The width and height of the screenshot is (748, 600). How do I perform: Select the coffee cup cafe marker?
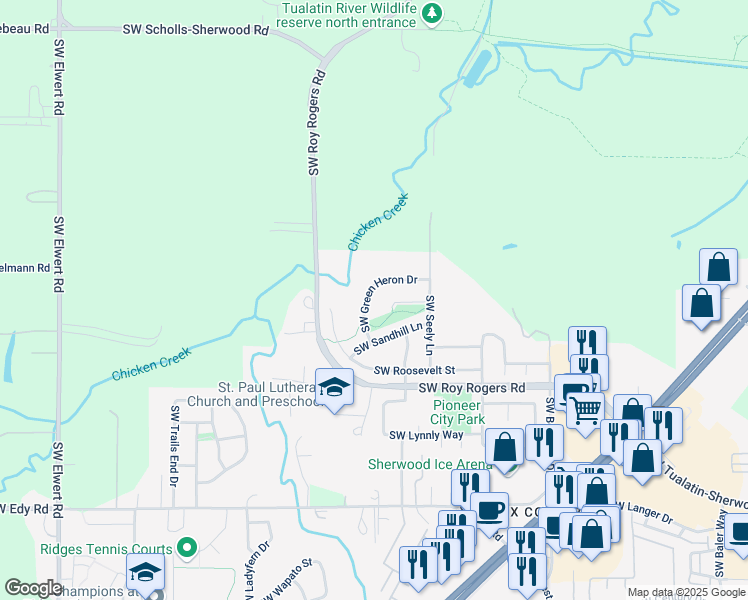tap(489, 510)
